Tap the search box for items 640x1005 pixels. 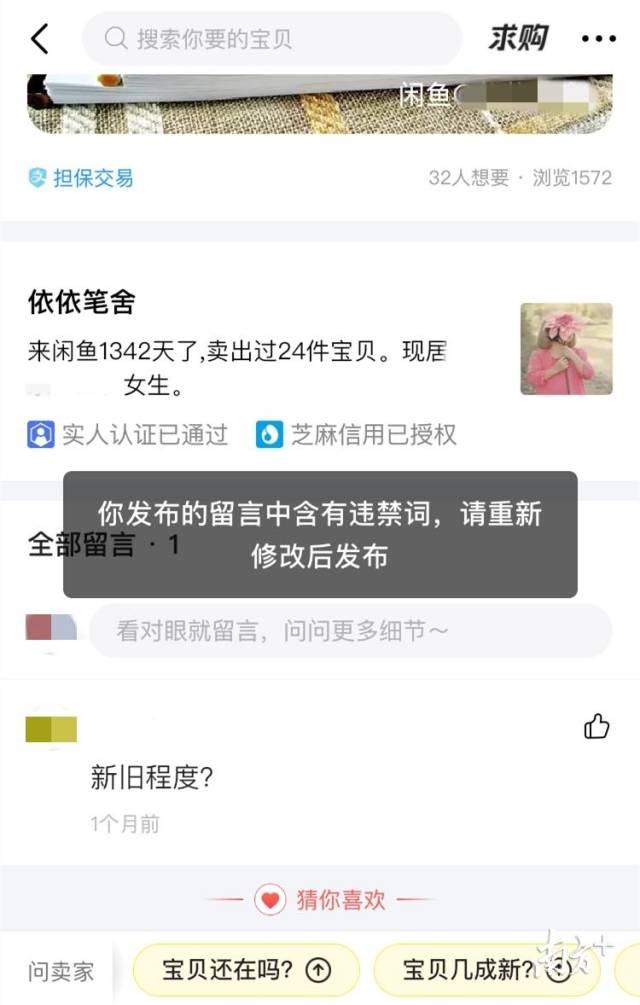point(271,39)
